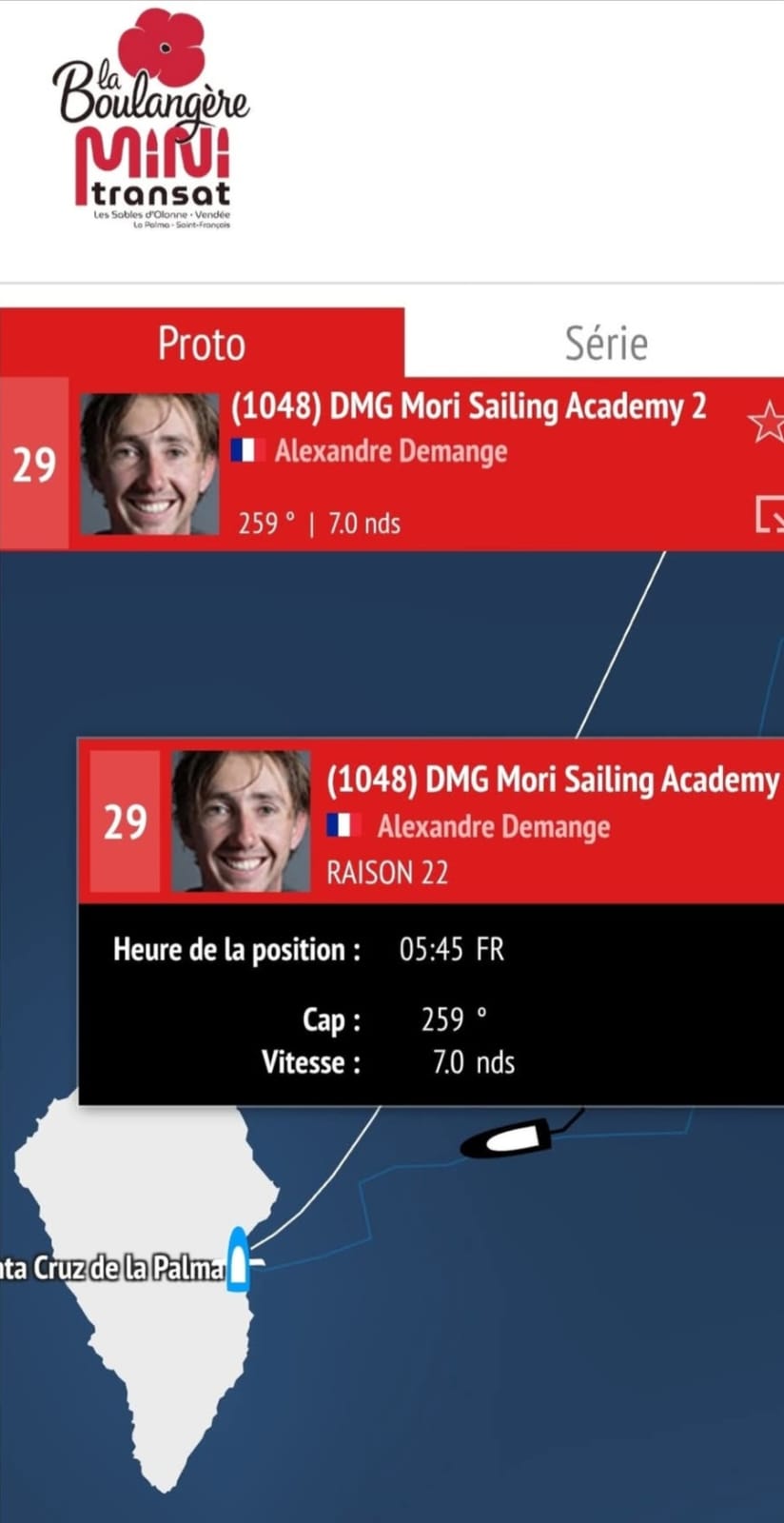Image resolution: width=784 pixels, height=1523 pixels.
Task: Favorite DMG Mori Sailing Academy 2 with star
Action: [x=766, y=422]
